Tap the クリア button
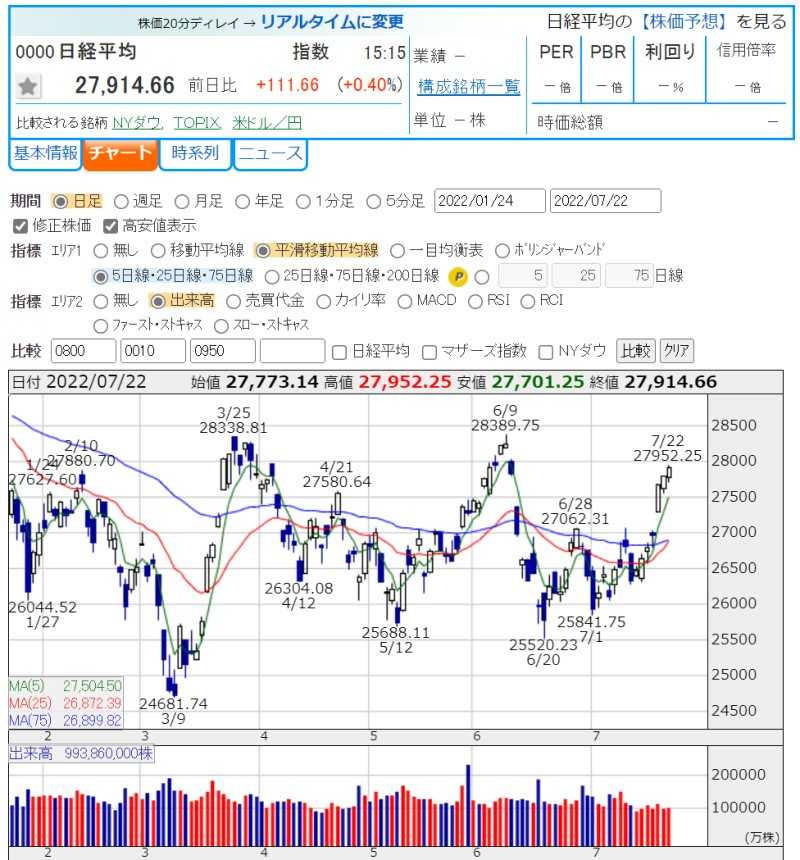This screenshot has width=800, height=860. 677,350
